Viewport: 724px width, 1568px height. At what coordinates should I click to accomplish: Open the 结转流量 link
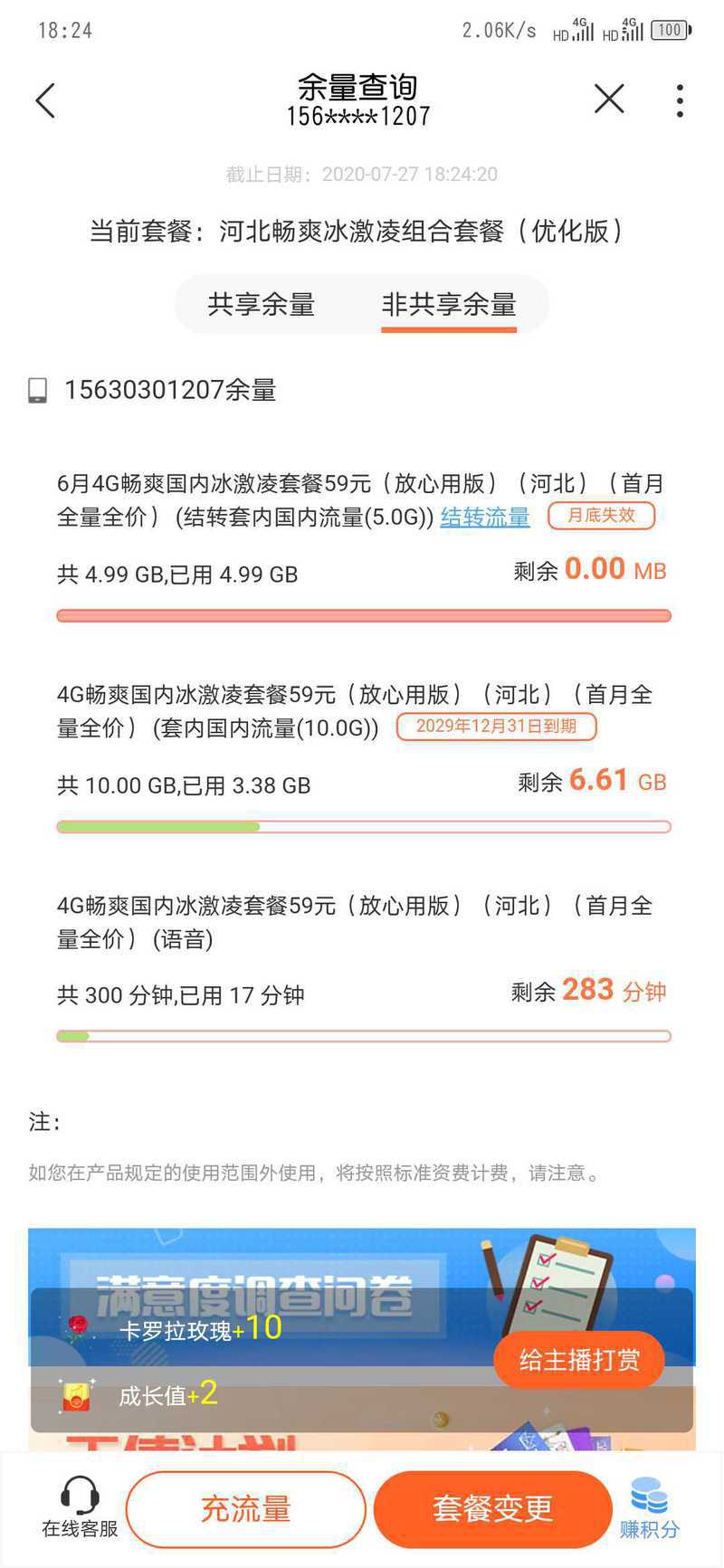click(x=485, y=518)
